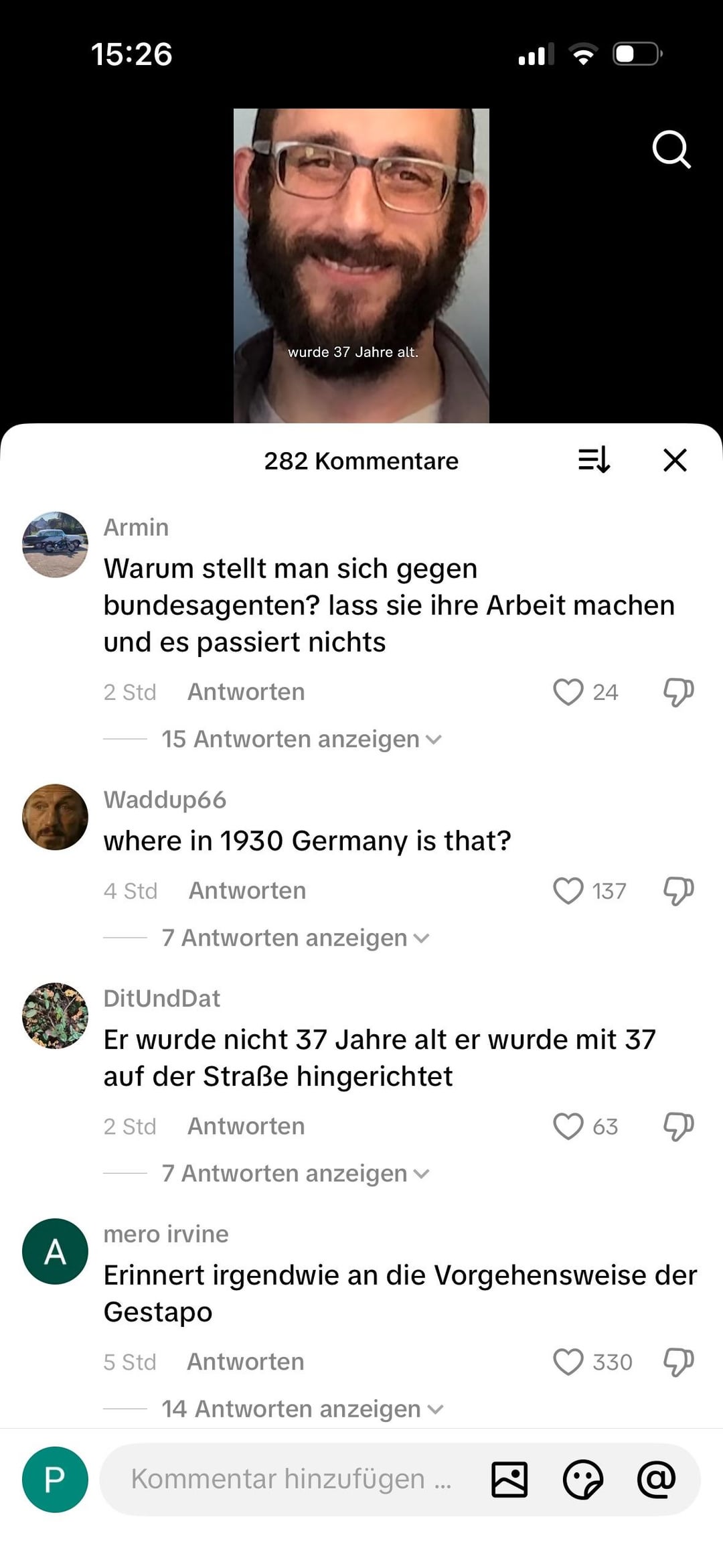Screen dimensions: 723x1568
Task: Like Waddup66's comment
Action: [x=568, y=891]
